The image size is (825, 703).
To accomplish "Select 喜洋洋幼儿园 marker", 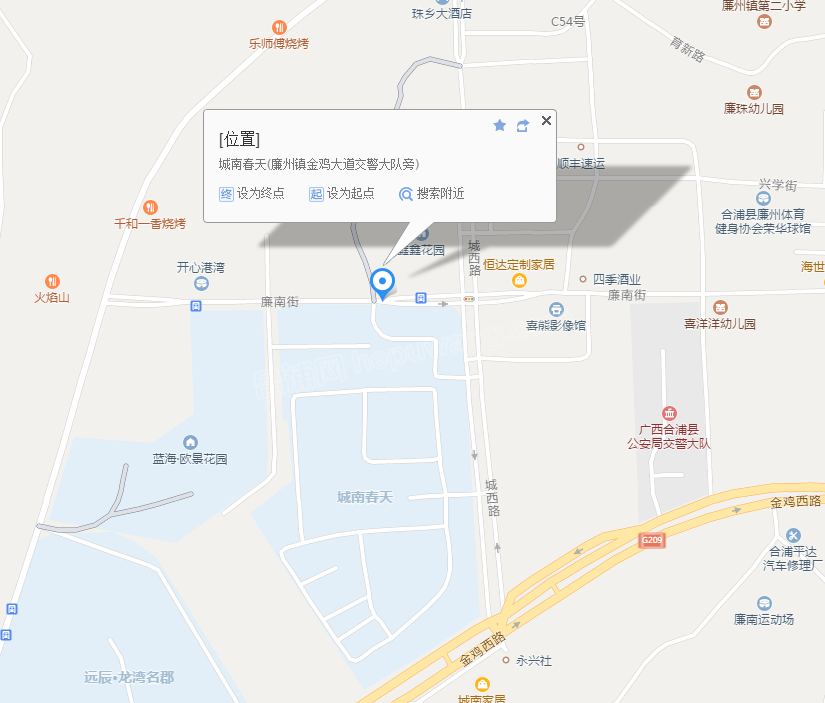I will tap(720, 307).
